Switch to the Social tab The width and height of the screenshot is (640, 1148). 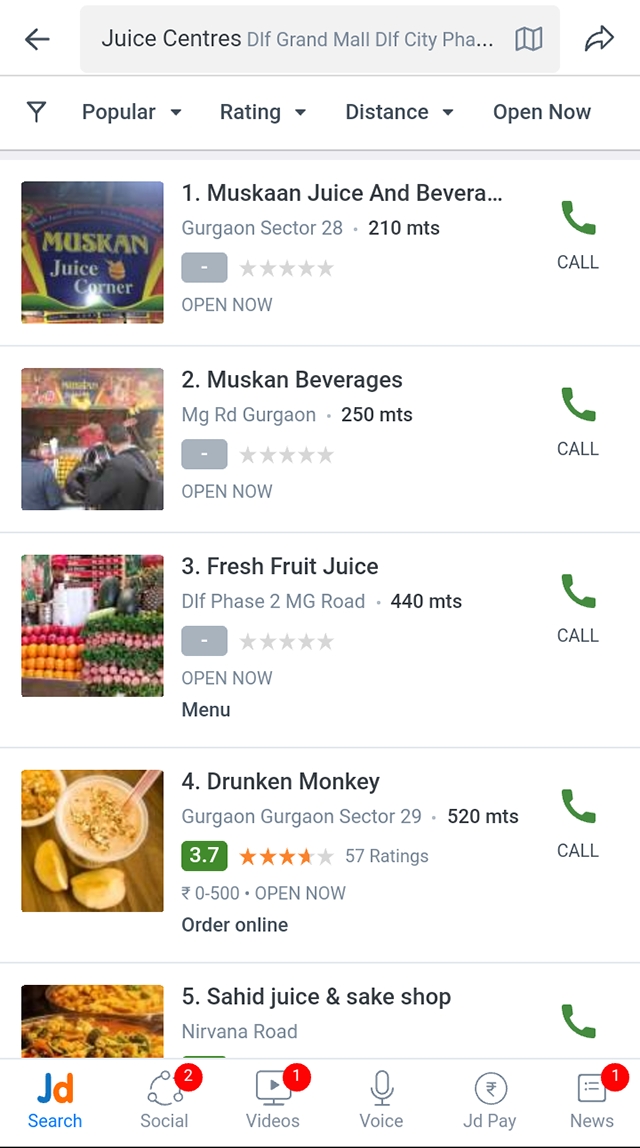[165, 1099]
